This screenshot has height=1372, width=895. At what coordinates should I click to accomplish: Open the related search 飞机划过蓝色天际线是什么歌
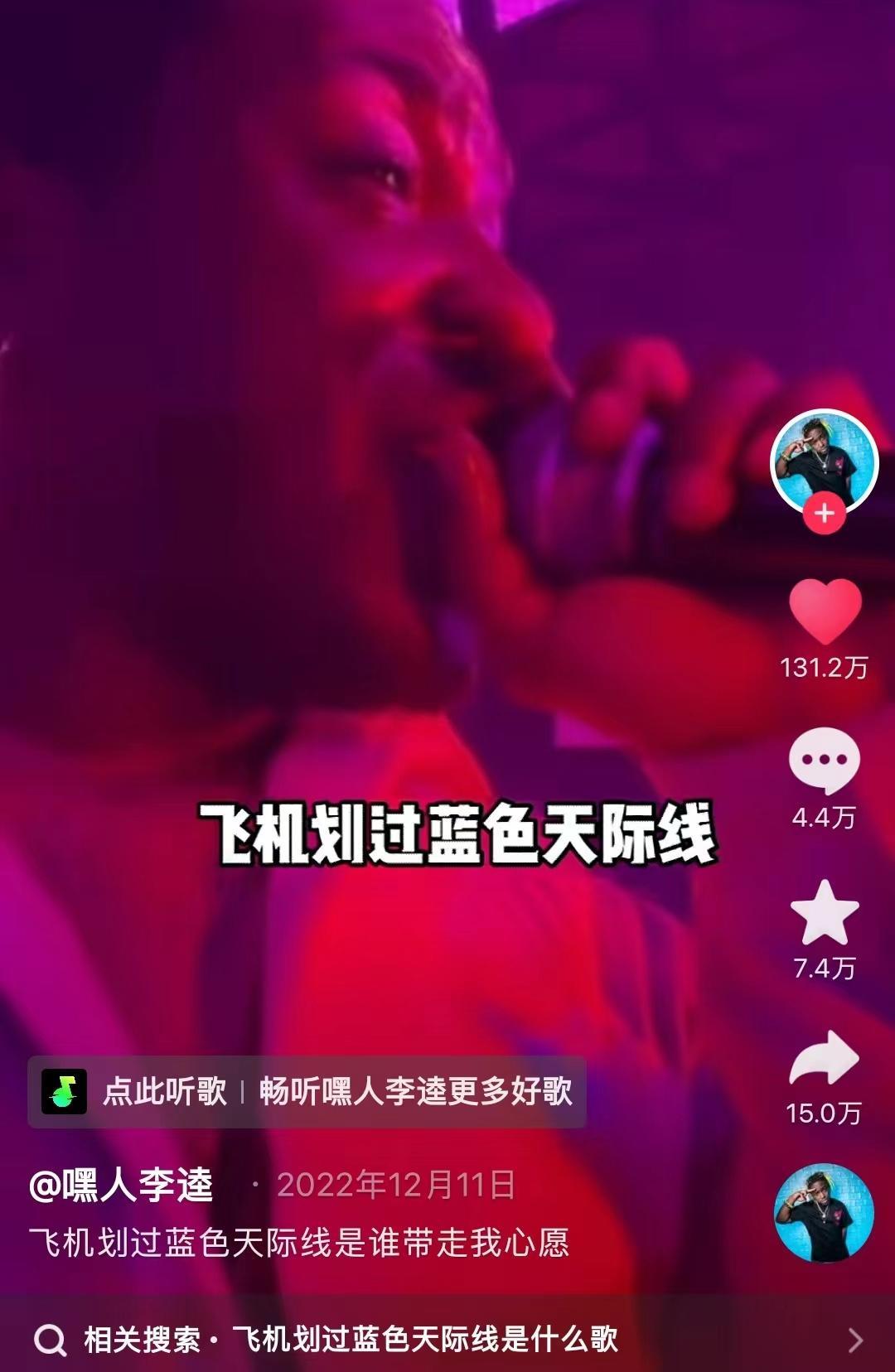pos(447,1339)
